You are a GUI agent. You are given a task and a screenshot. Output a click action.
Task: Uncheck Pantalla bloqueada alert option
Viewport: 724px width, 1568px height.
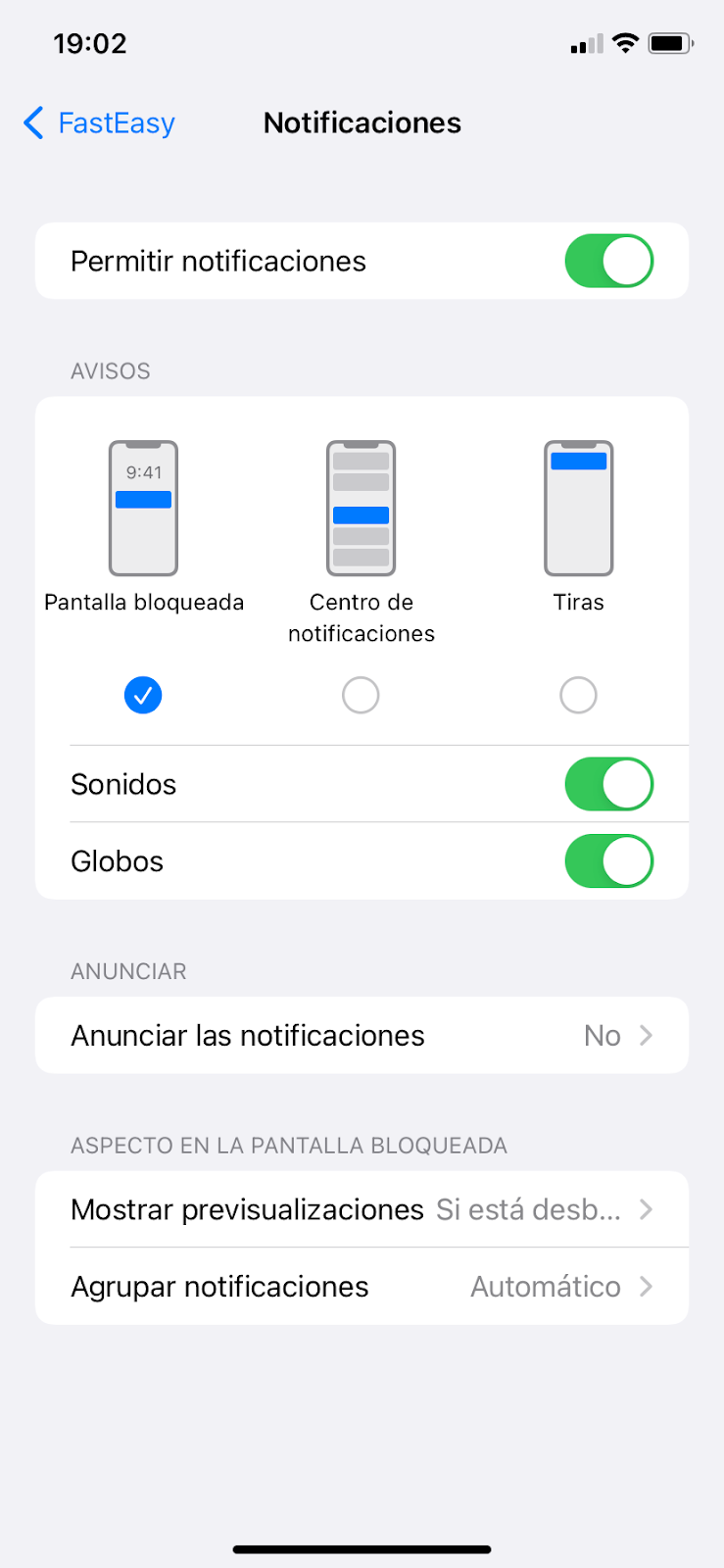[143, 695]
